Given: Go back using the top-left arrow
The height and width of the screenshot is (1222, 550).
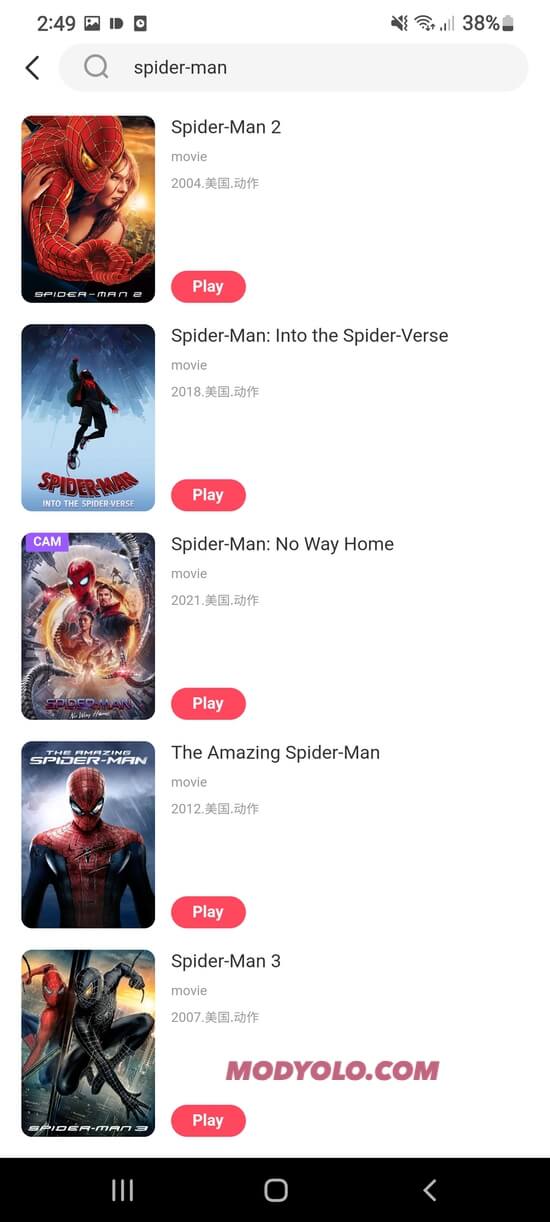Looking at the screenshot, I should tap(32, 67).
